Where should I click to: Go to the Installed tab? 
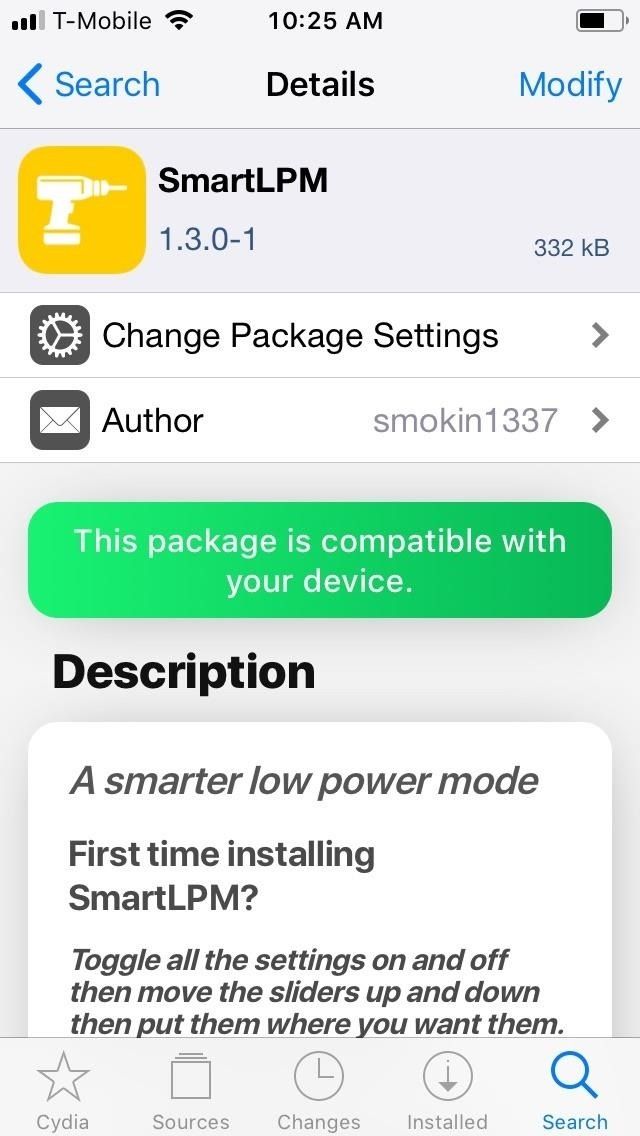tap(447, 1090)
